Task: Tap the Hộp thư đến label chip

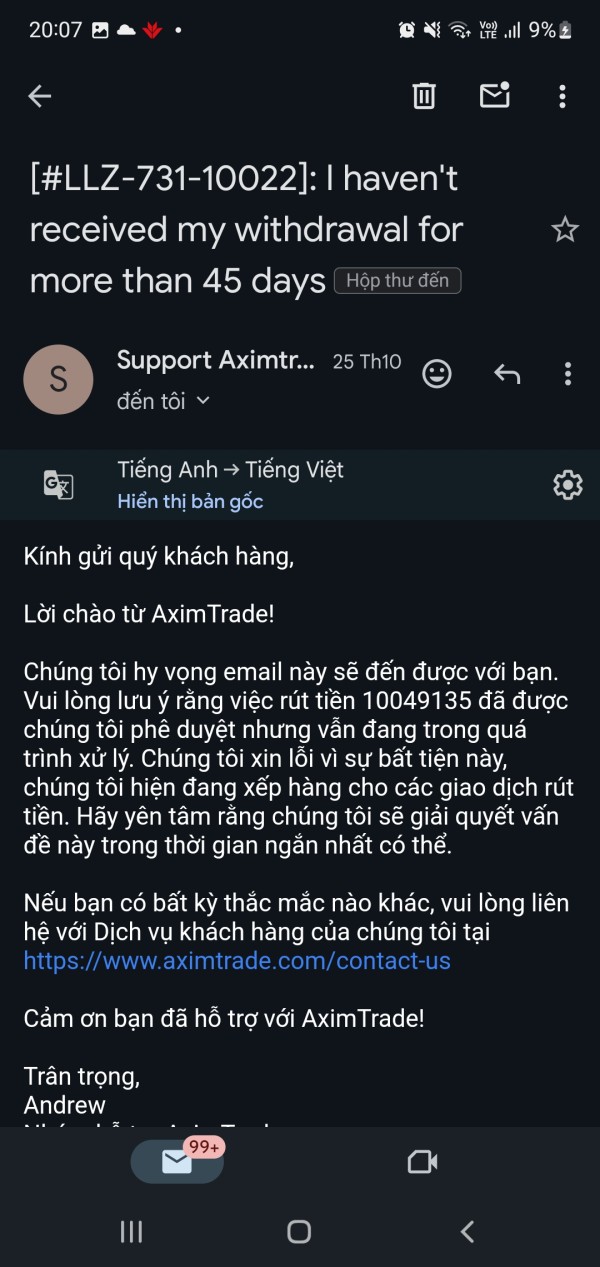Action: click(x=397, y=281)
